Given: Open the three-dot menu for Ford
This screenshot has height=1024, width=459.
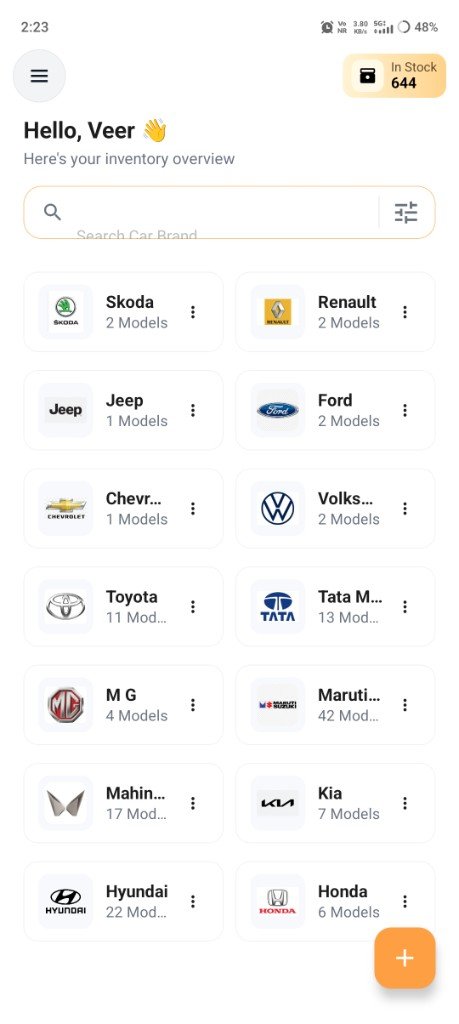Looking at the screenshot, I should point(405,410).
